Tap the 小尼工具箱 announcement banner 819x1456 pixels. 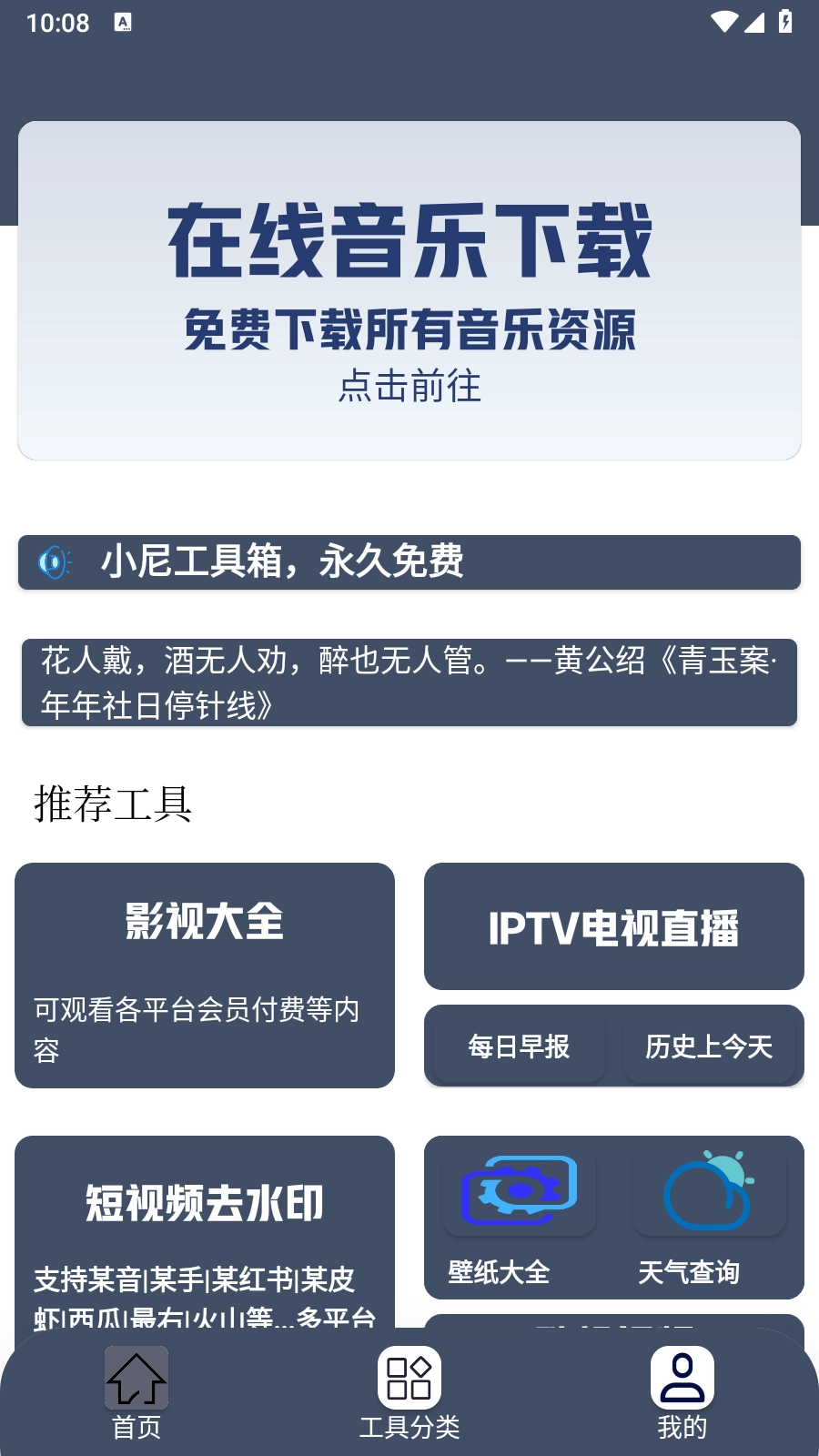409,562
